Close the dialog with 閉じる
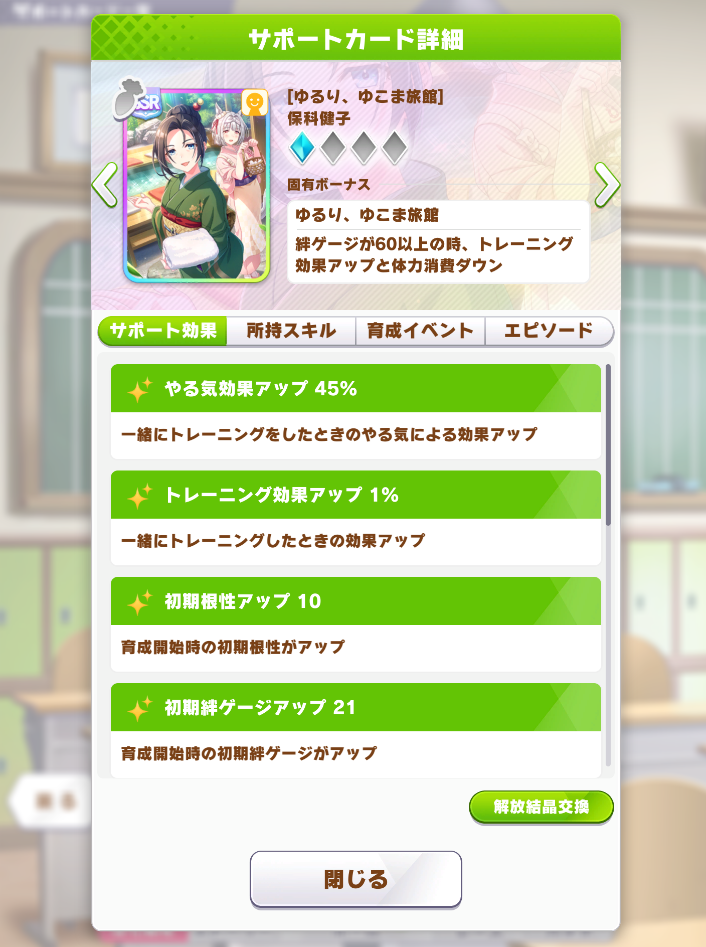 point(355,879)
